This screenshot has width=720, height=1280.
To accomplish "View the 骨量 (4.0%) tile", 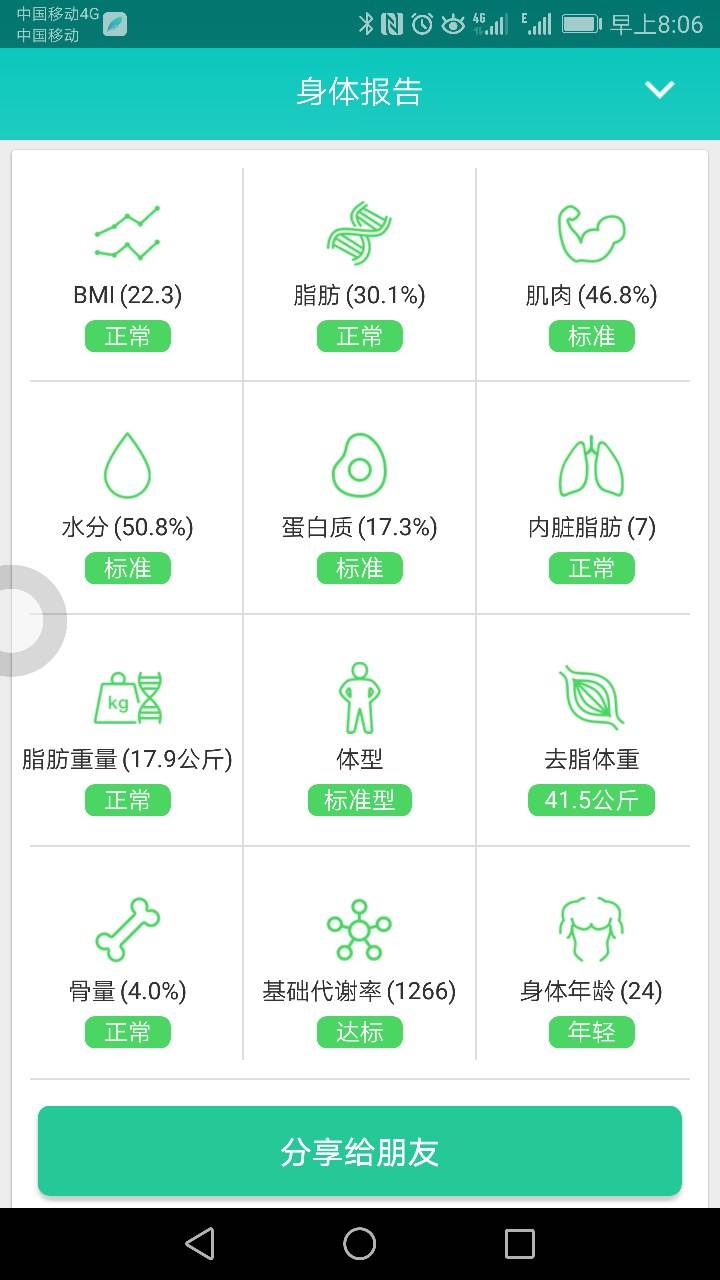I will (128, 972).
